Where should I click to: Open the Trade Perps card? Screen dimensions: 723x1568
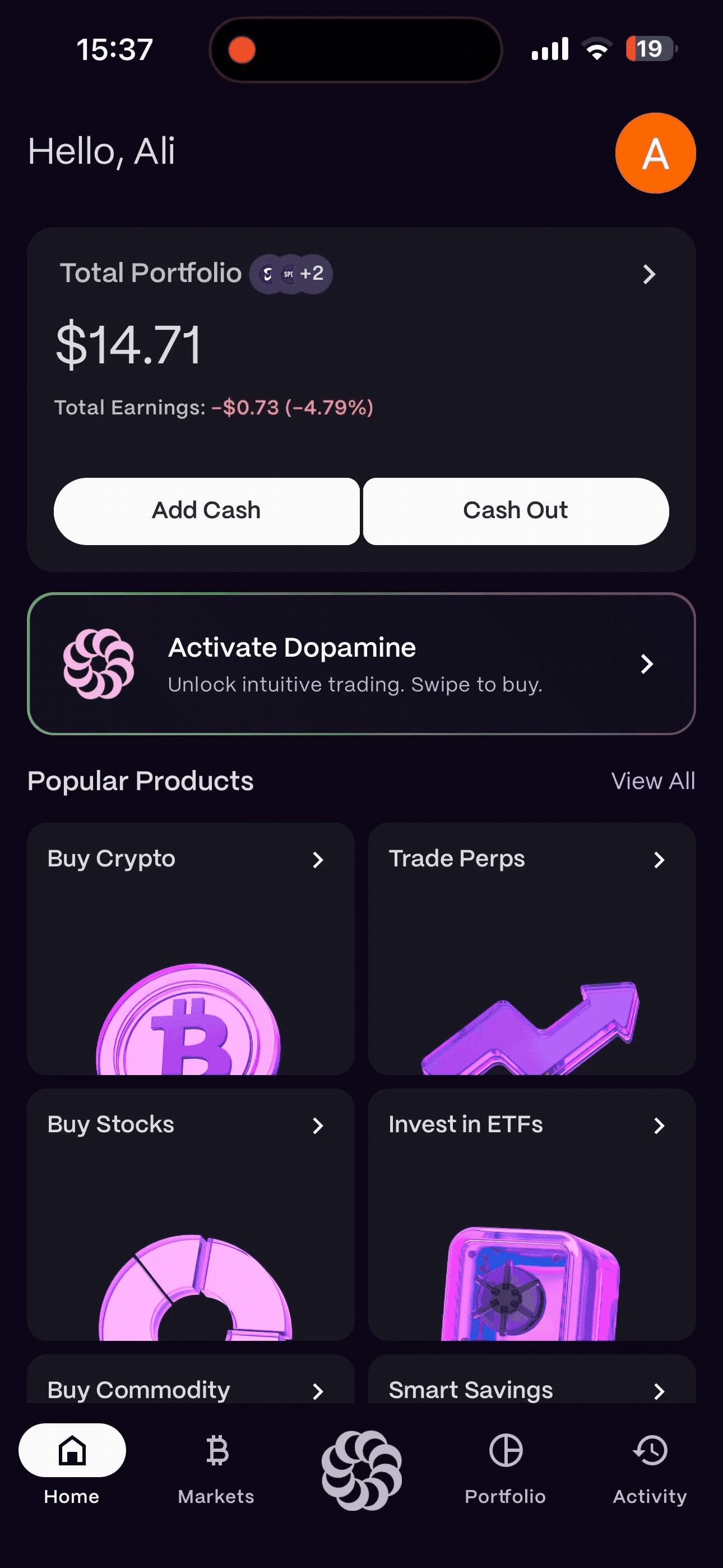tap(531, 948)
